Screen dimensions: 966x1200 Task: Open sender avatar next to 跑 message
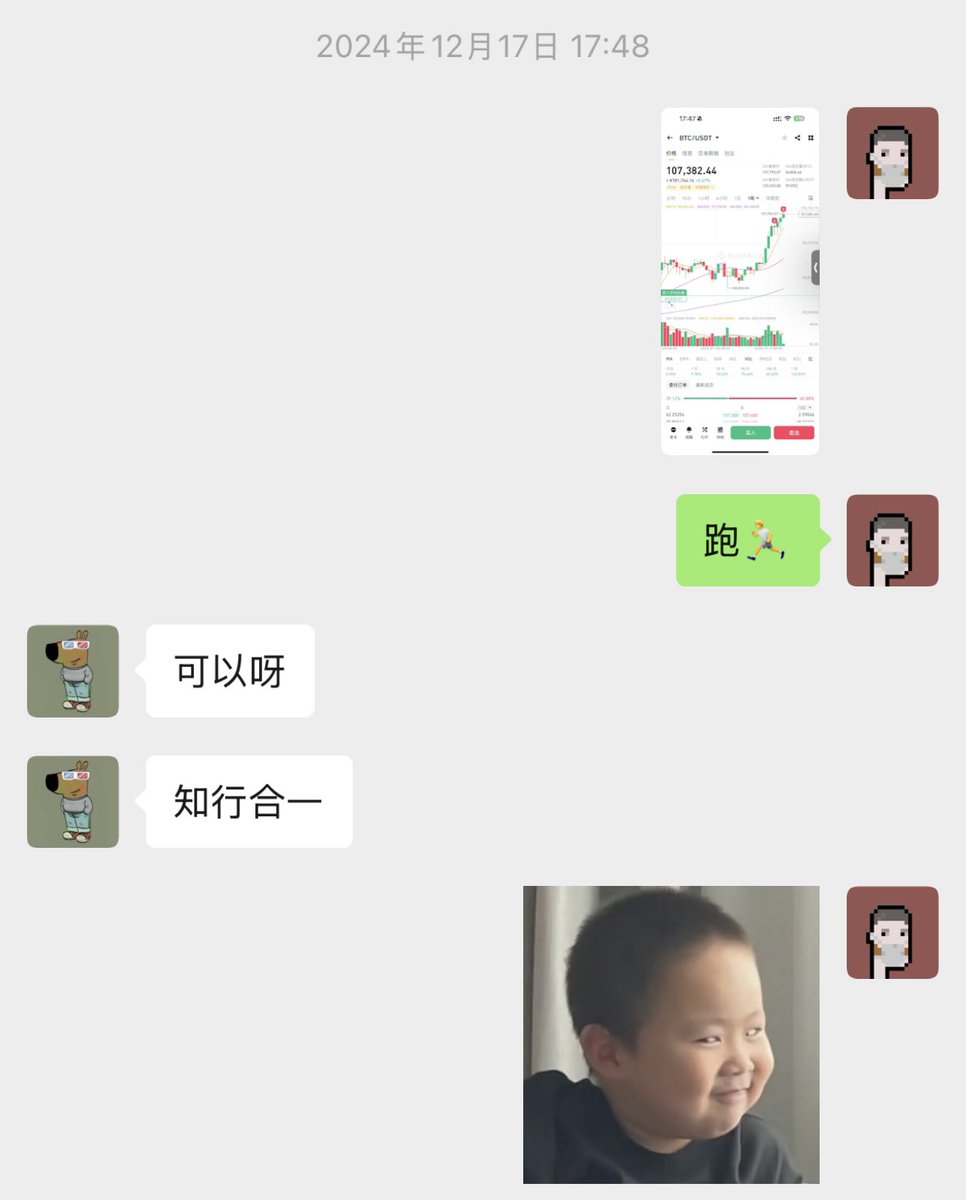click(x=892, y=540)
